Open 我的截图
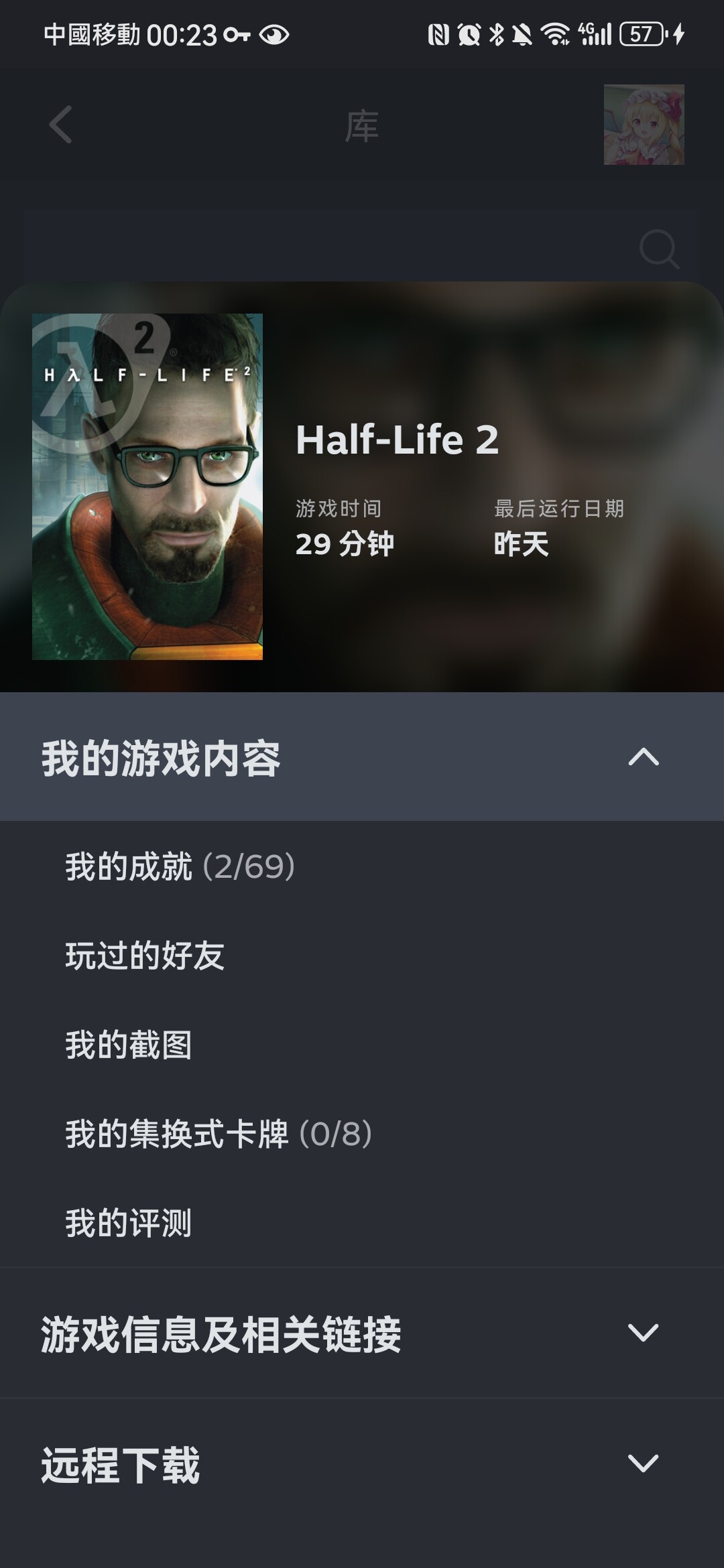724x1568 pixels. pyautogui.click(x=129, y=1045)
